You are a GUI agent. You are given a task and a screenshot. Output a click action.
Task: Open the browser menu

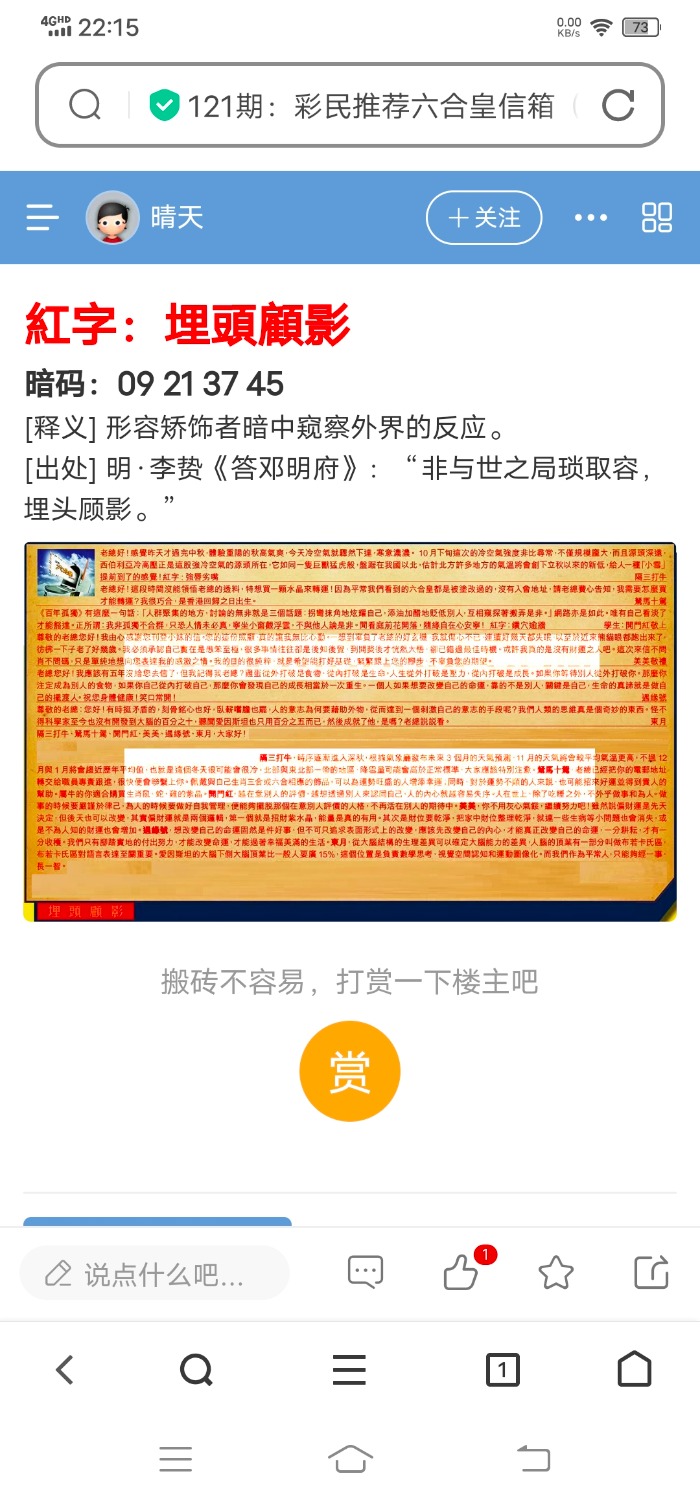(349, 1370)
